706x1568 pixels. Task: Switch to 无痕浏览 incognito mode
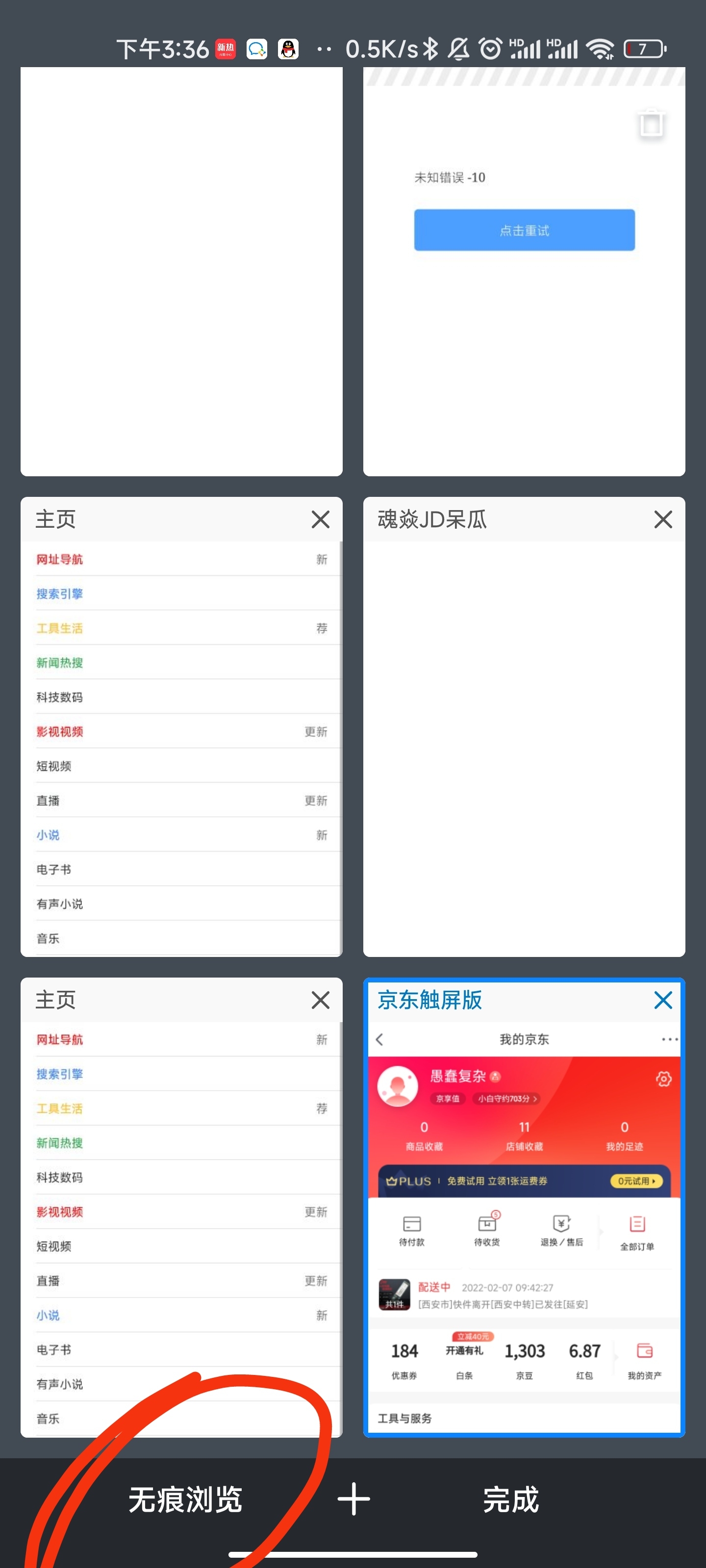[x=185, y=1499]
